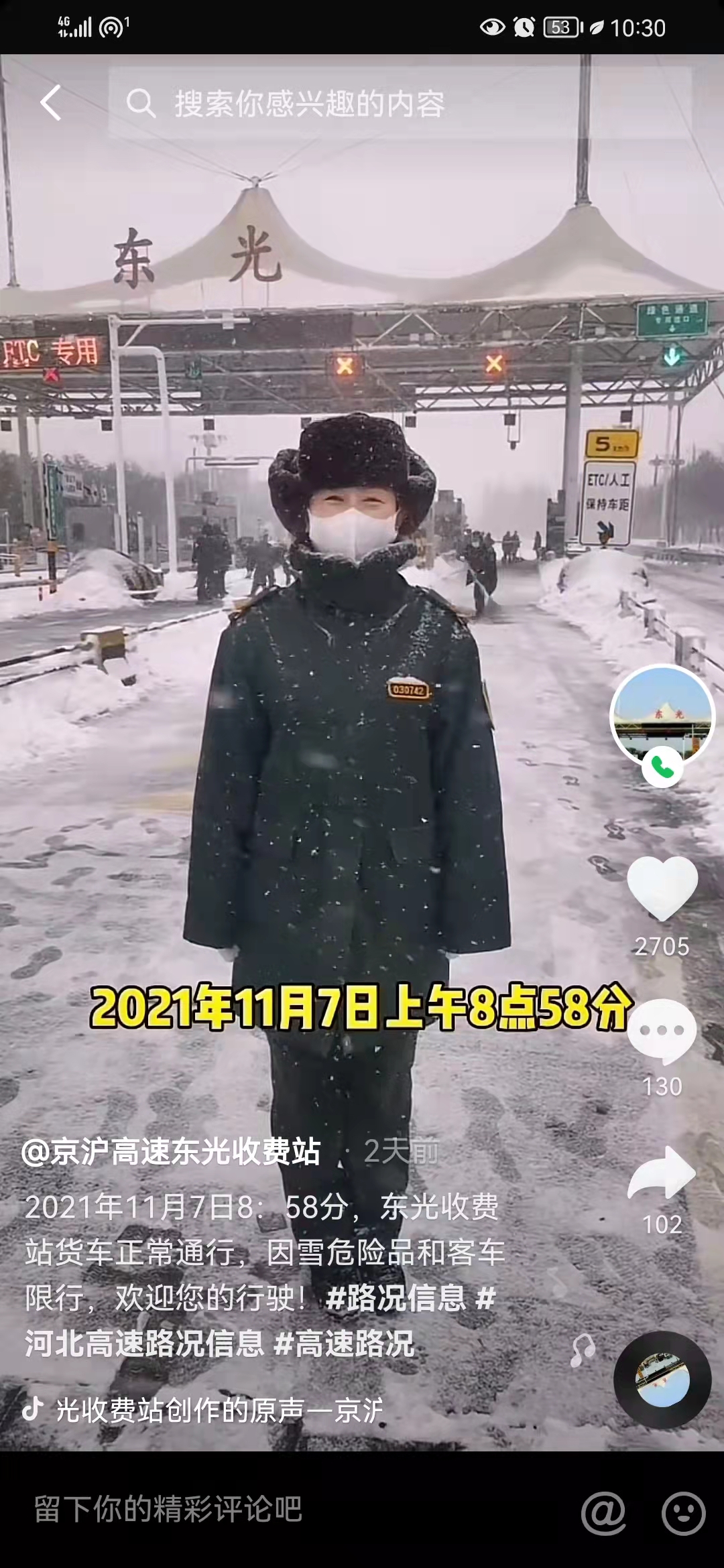
Task: Open the #高速路况 hashtag
Action: (345, 1343)
